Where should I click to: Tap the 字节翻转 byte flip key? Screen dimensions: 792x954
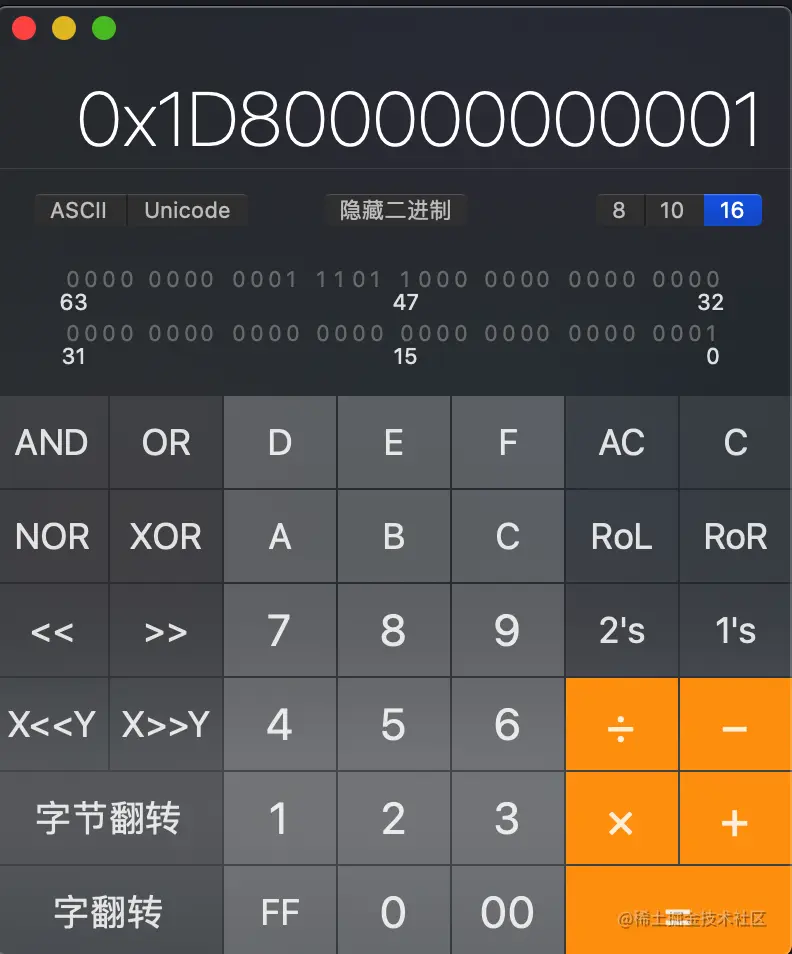point(109,818)
